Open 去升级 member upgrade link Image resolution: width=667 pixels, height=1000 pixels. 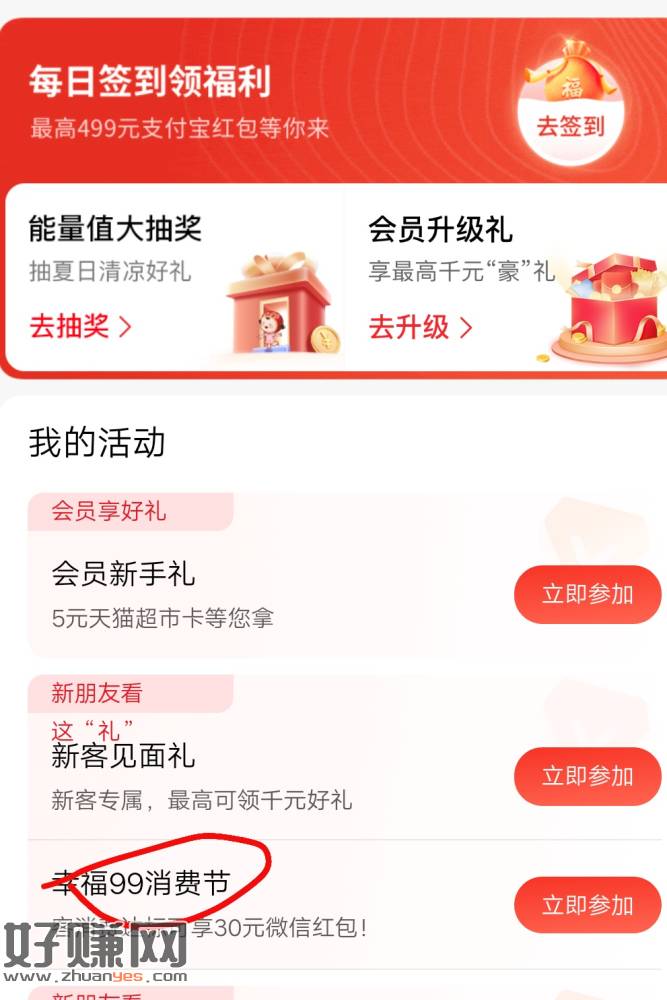tap(420, 326)
